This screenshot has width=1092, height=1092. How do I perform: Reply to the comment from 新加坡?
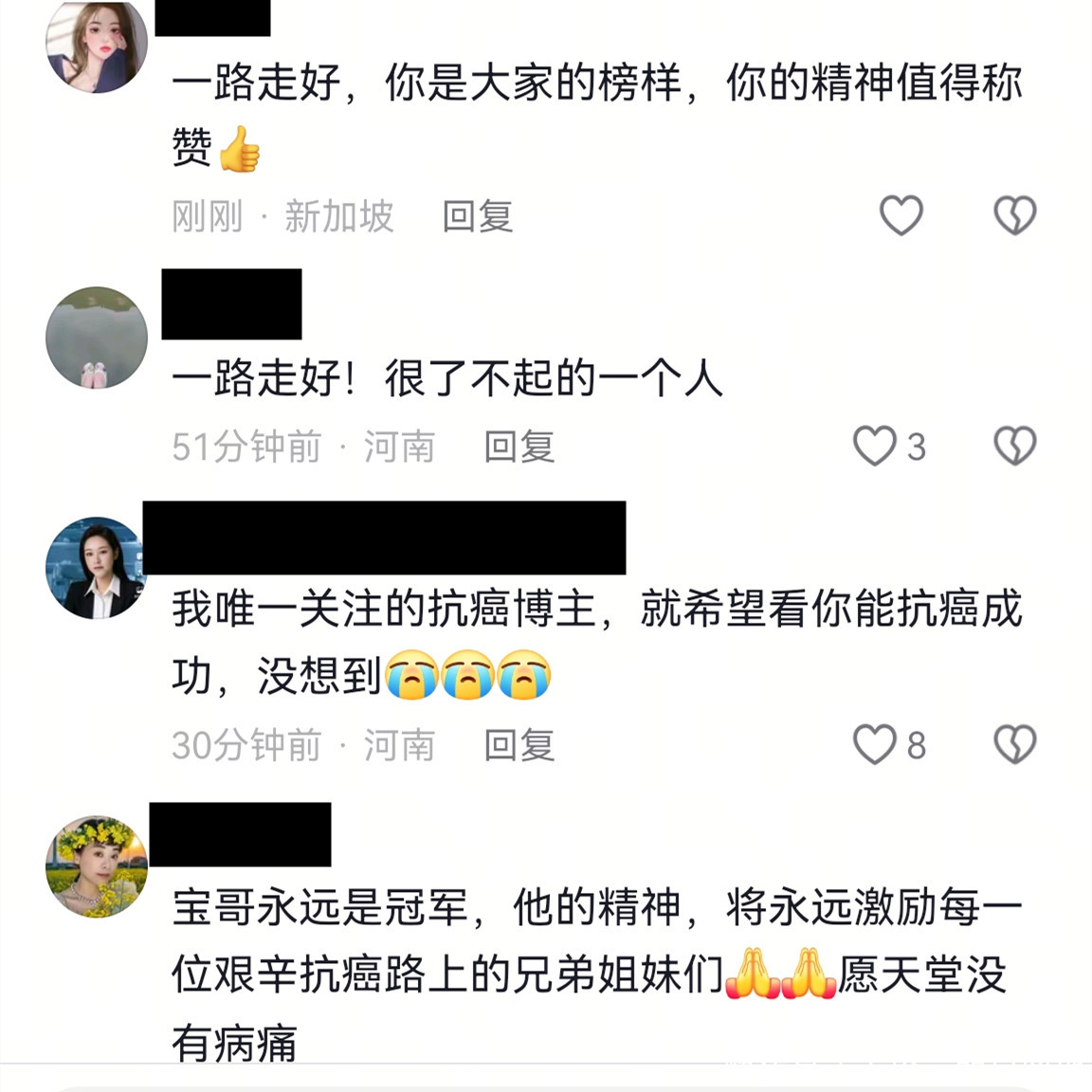click(477, 217)
